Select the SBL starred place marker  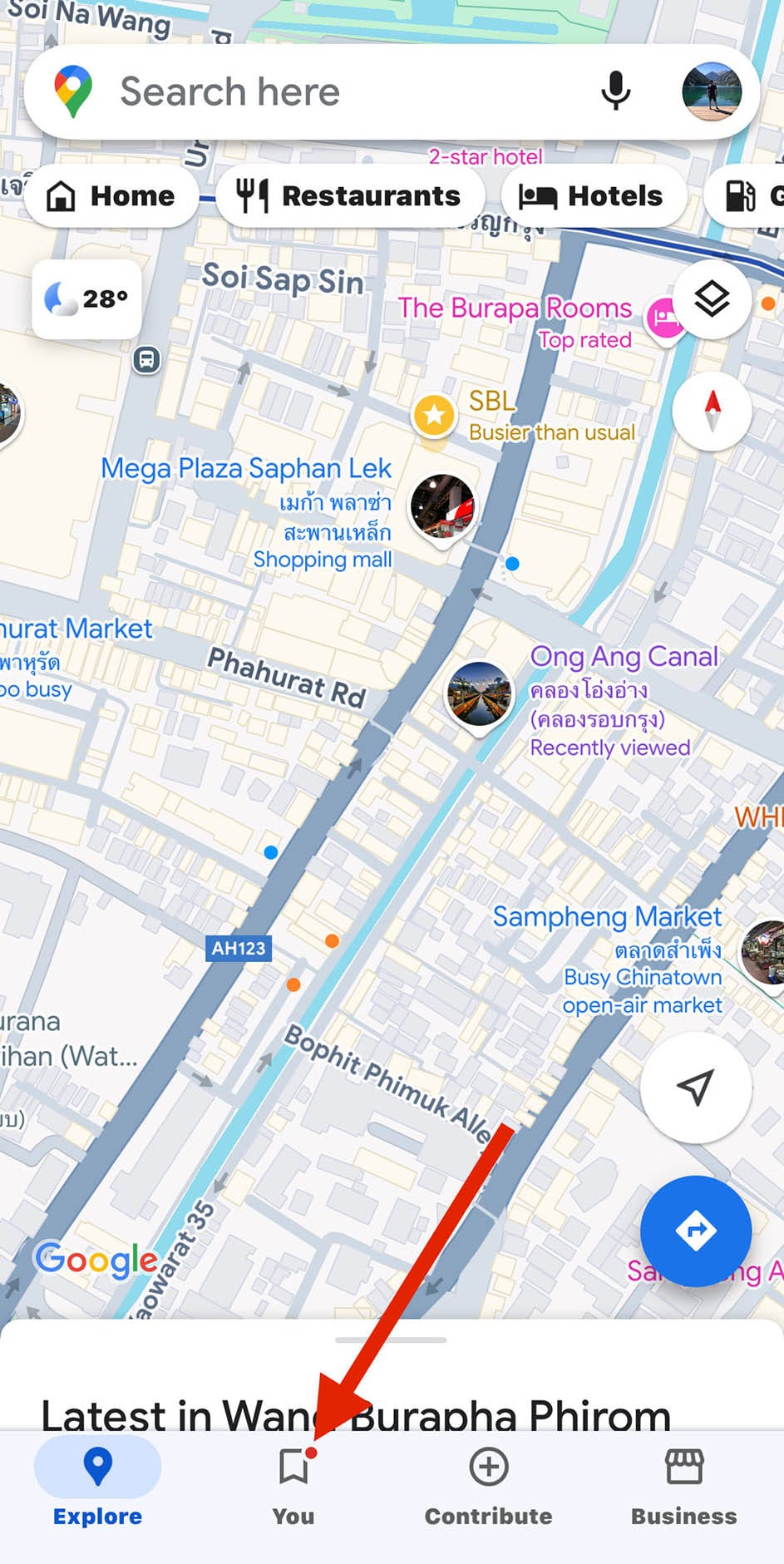pos(434,414)
